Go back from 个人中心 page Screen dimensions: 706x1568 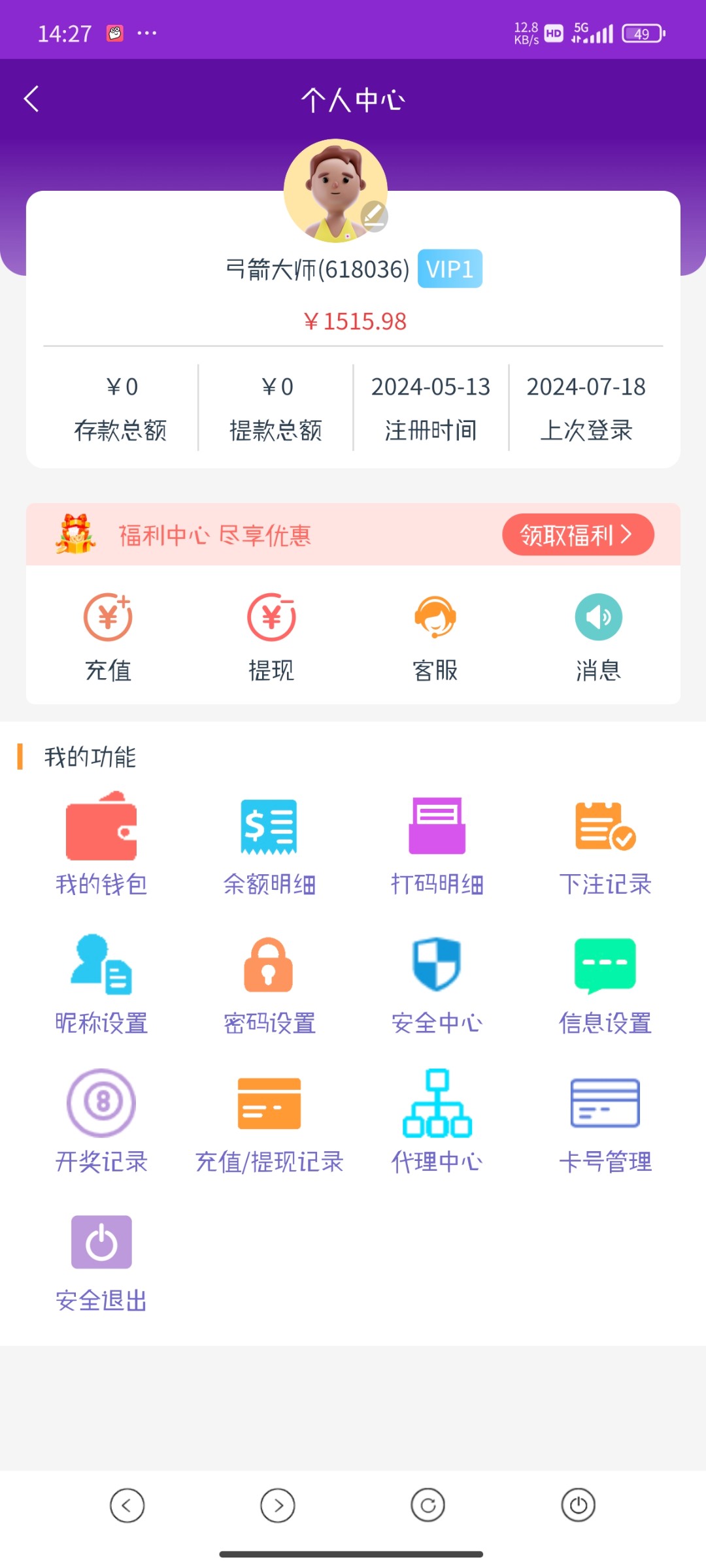31,99
